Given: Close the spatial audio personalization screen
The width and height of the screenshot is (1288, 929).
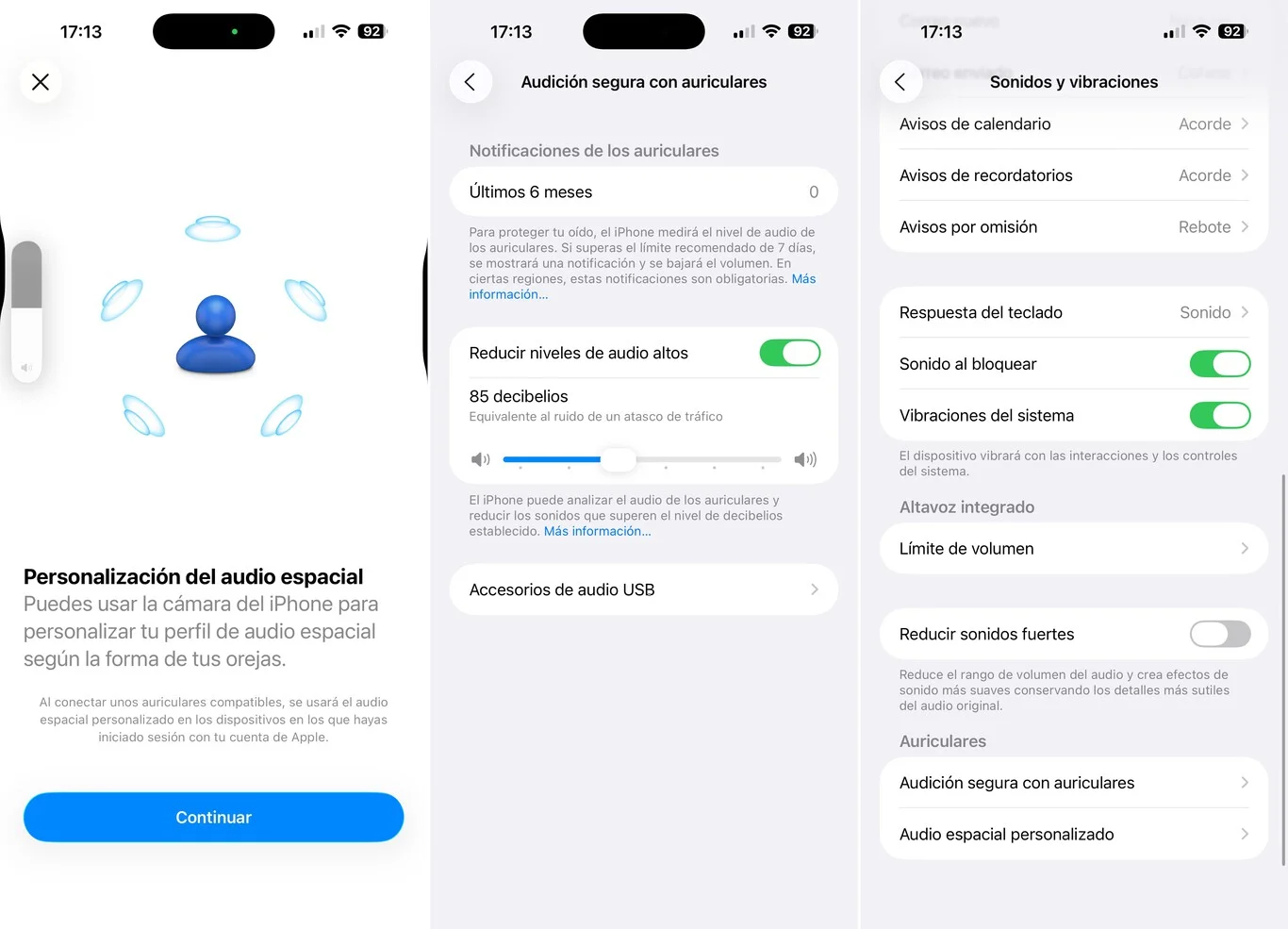Looking at the screenshot, I should (x=41, y=82).
